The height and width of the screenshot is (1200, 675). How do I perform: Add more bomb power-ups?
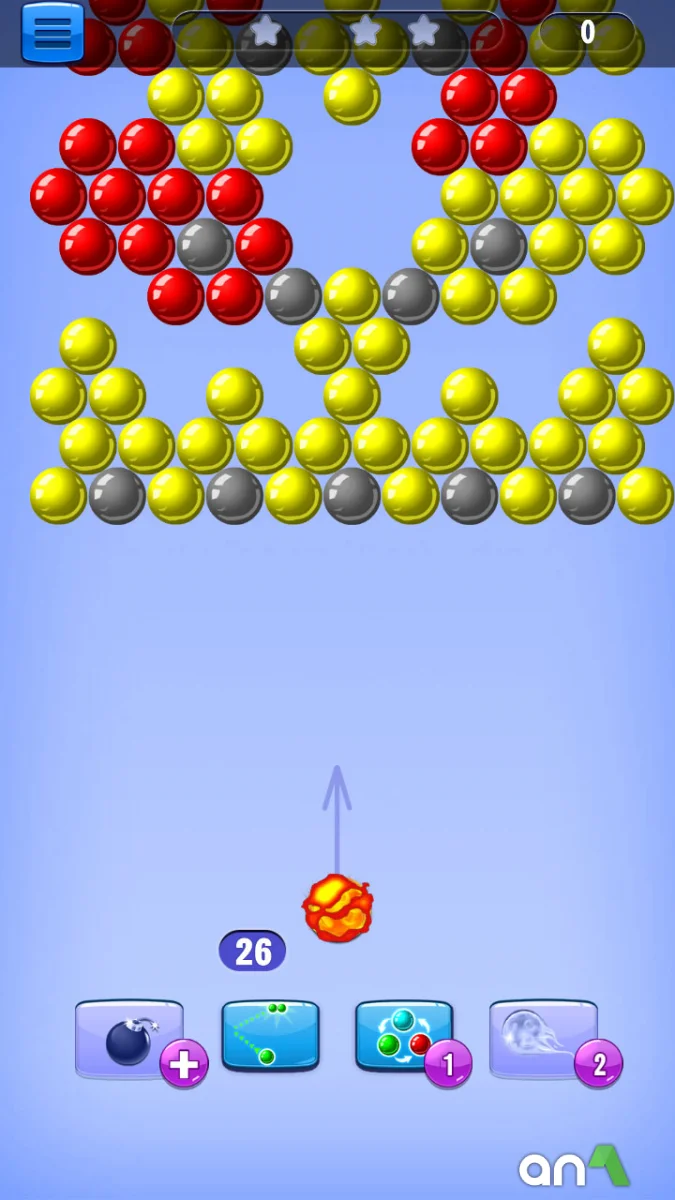pos(183,1064)
